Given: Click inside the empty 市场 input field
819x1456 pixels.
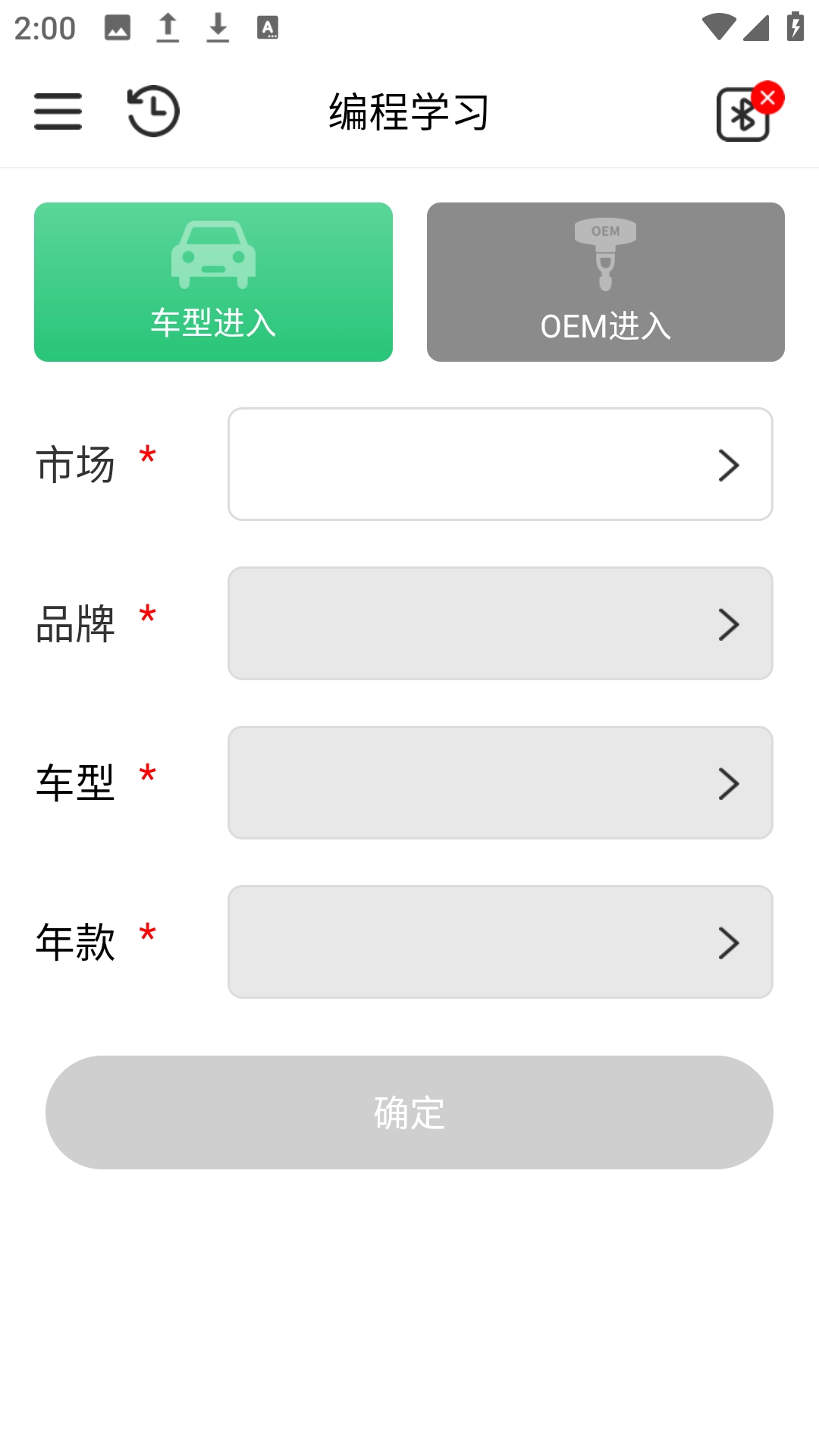Looking at the screenshot, I should 470,463.
